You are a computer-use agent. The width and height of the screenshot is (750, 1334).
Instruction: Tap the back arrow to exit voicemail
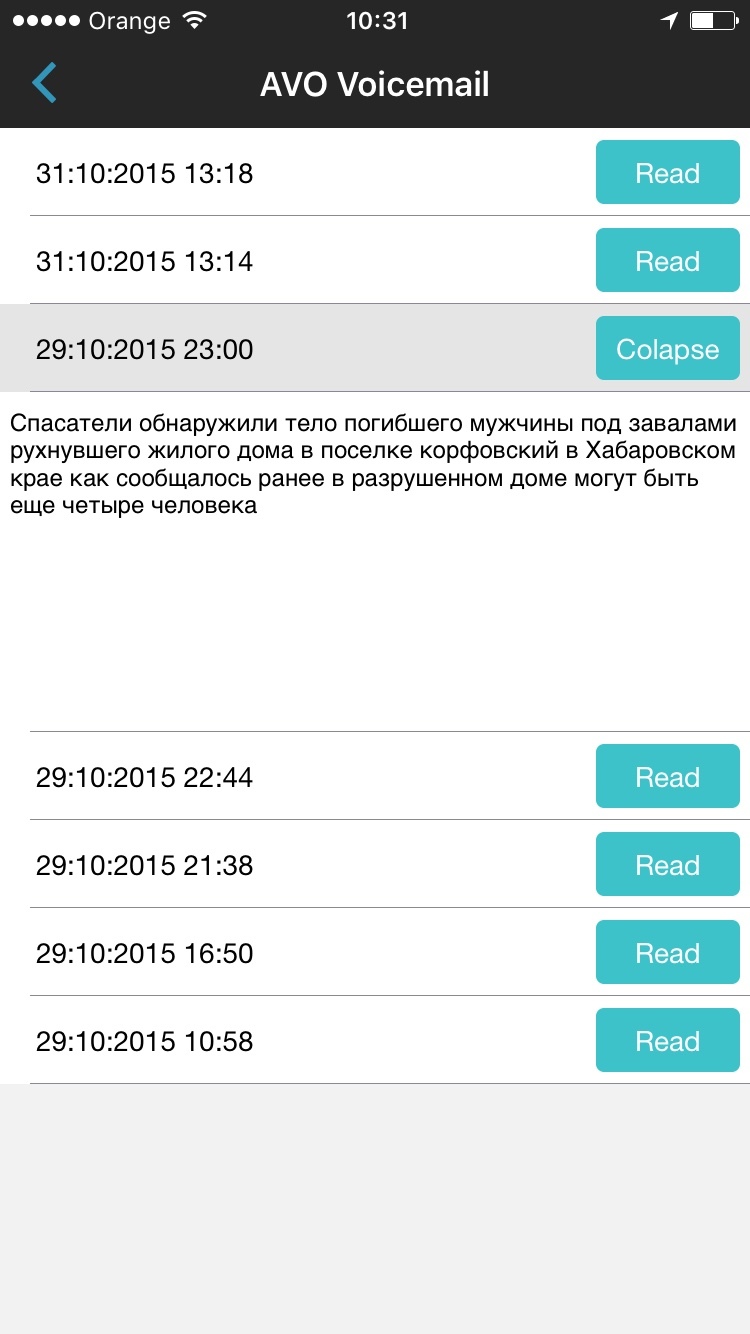coord(44,83)
